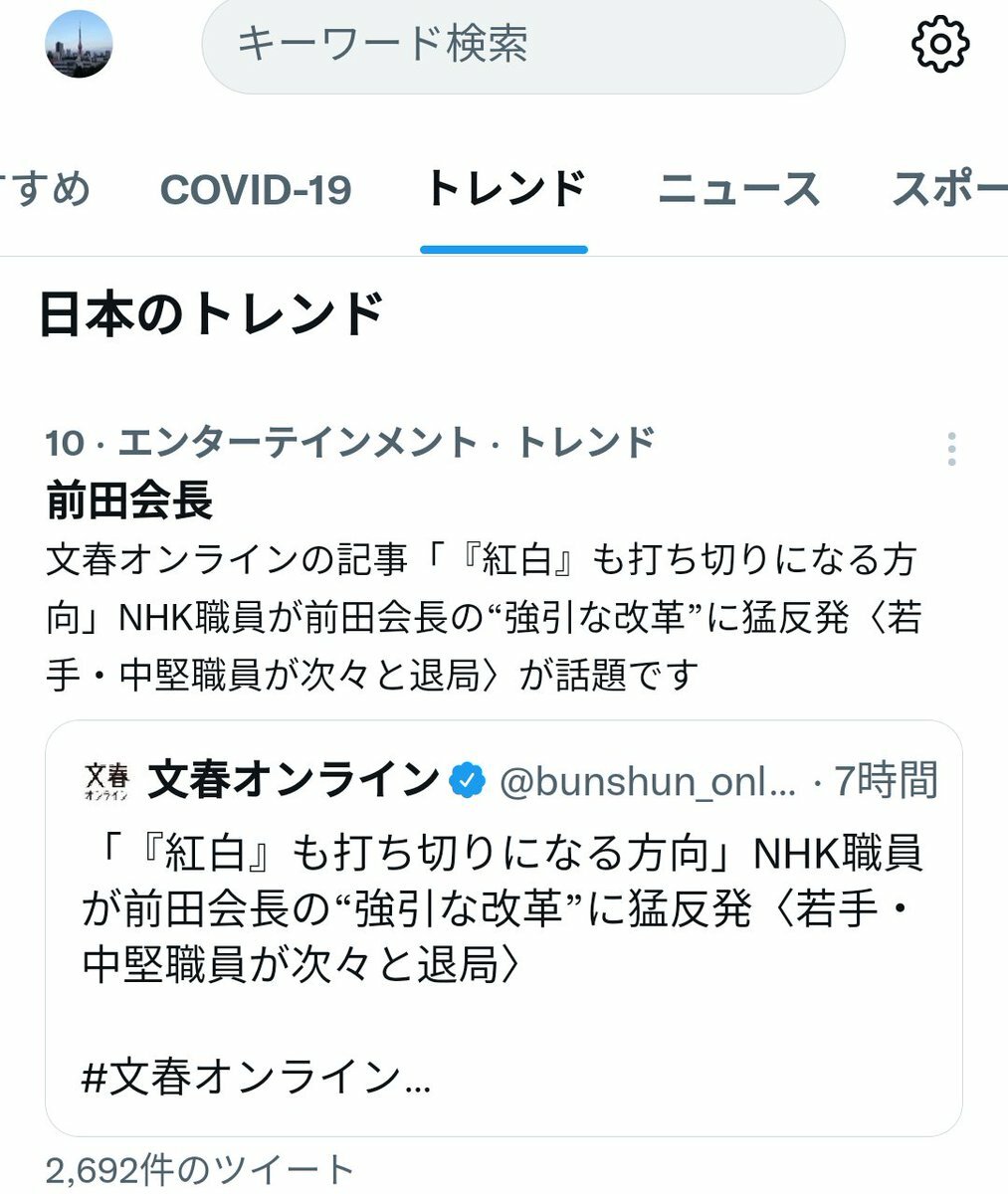The height and width of the screenshot is (1194, 1008).
Task: Tap the キーワード検索 search box
Action: (522, 45)
